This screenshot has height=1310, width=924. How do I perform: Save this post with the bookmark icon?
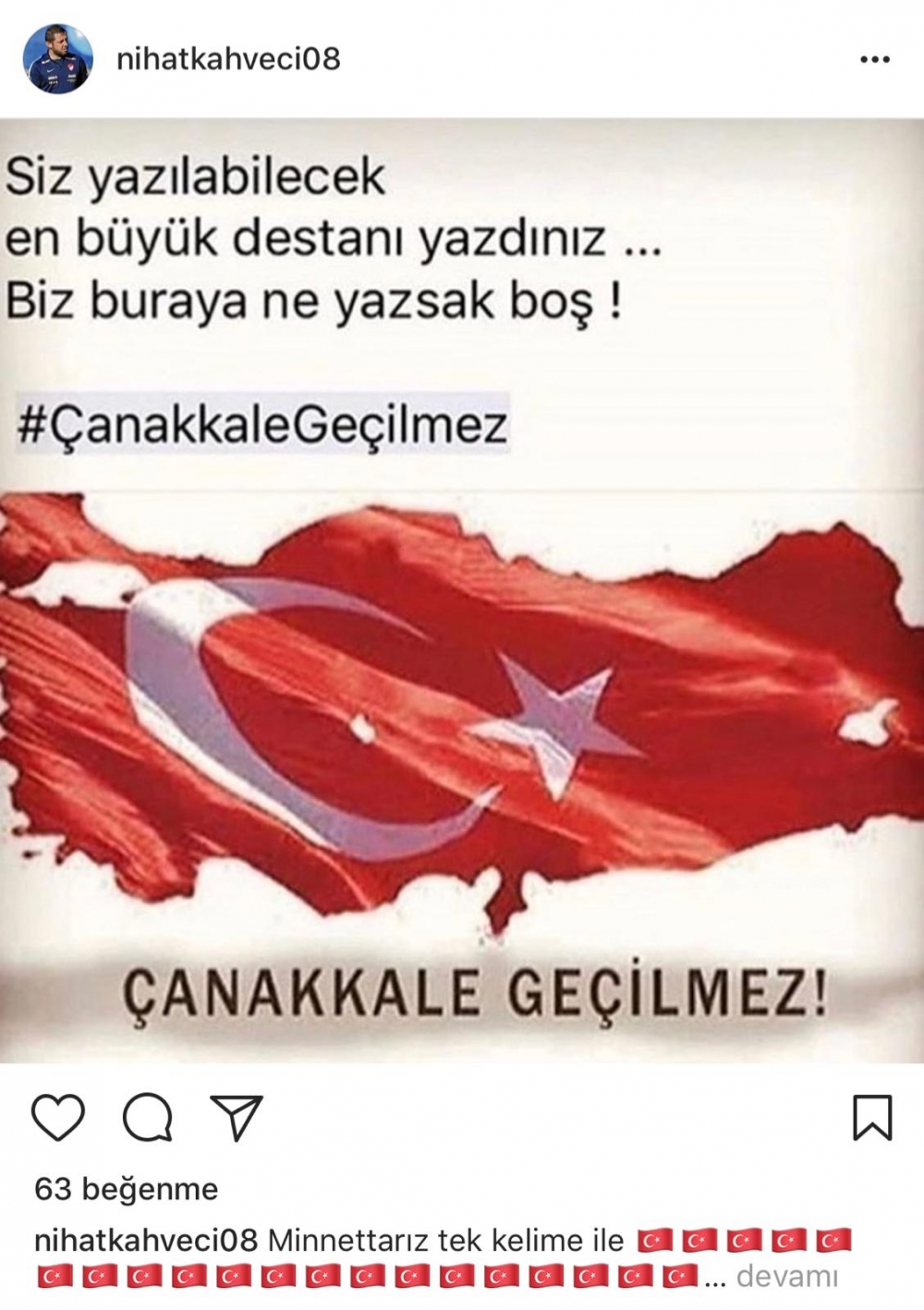click(871, 1117)
